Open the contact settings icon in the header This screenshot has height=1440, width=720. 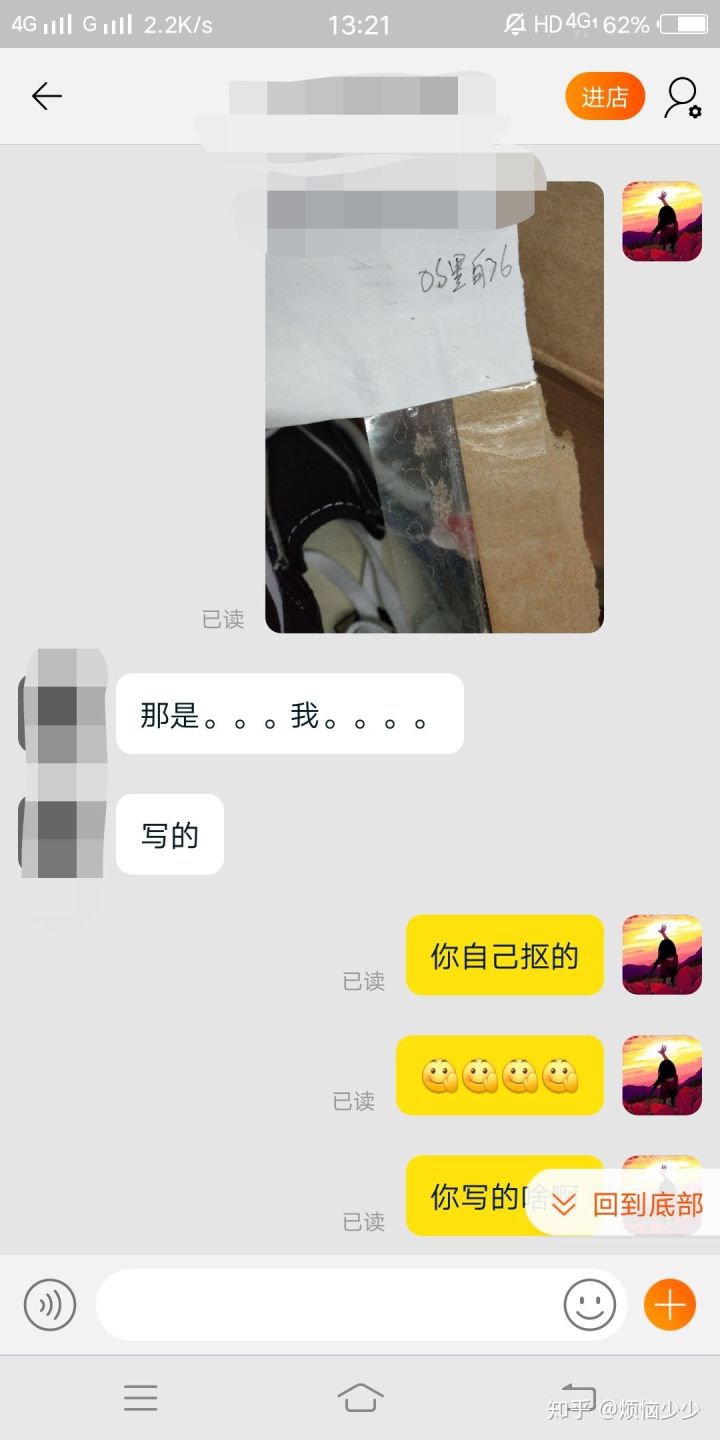(682, 97)
